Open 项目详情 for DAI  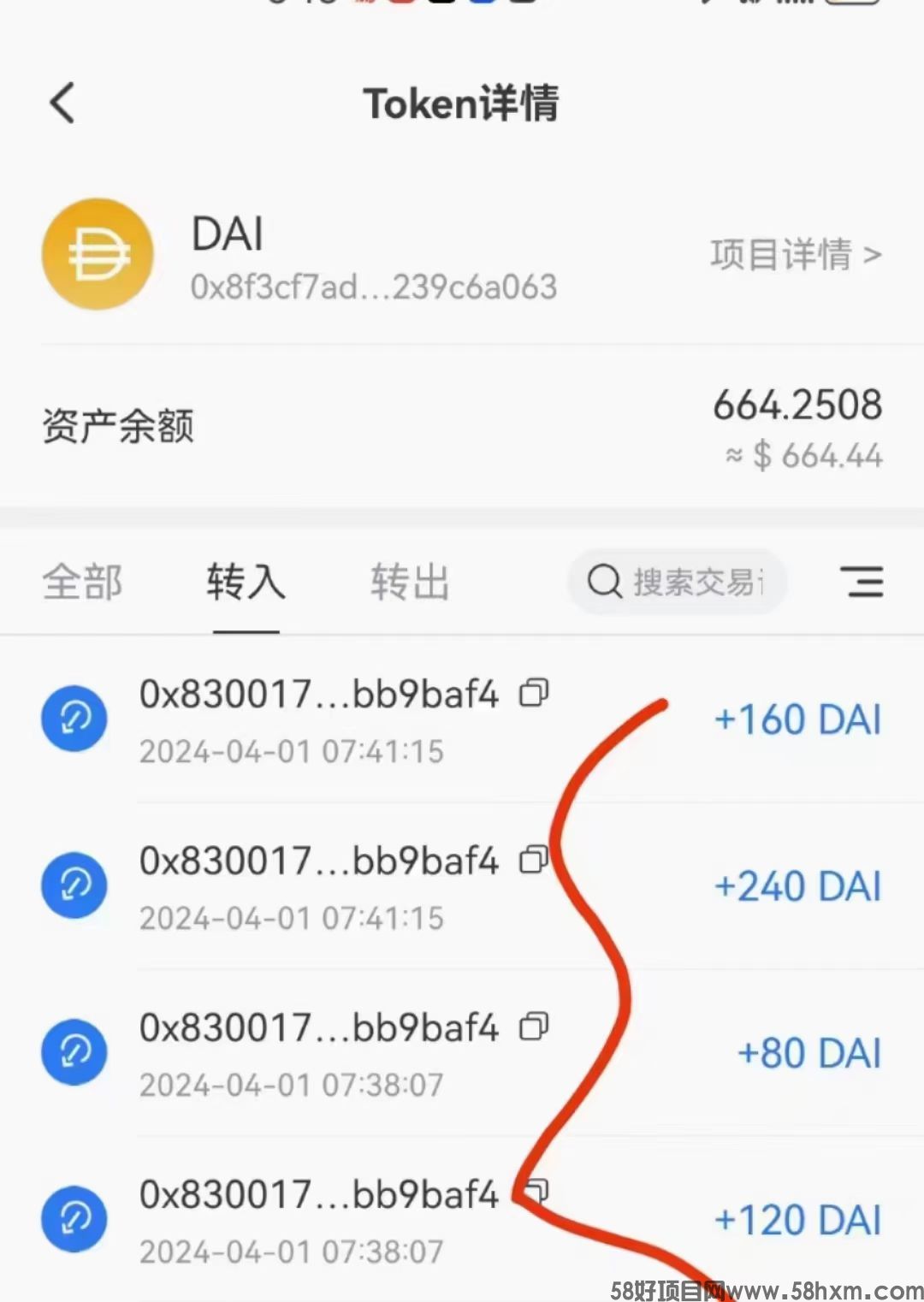coord(795,254)
